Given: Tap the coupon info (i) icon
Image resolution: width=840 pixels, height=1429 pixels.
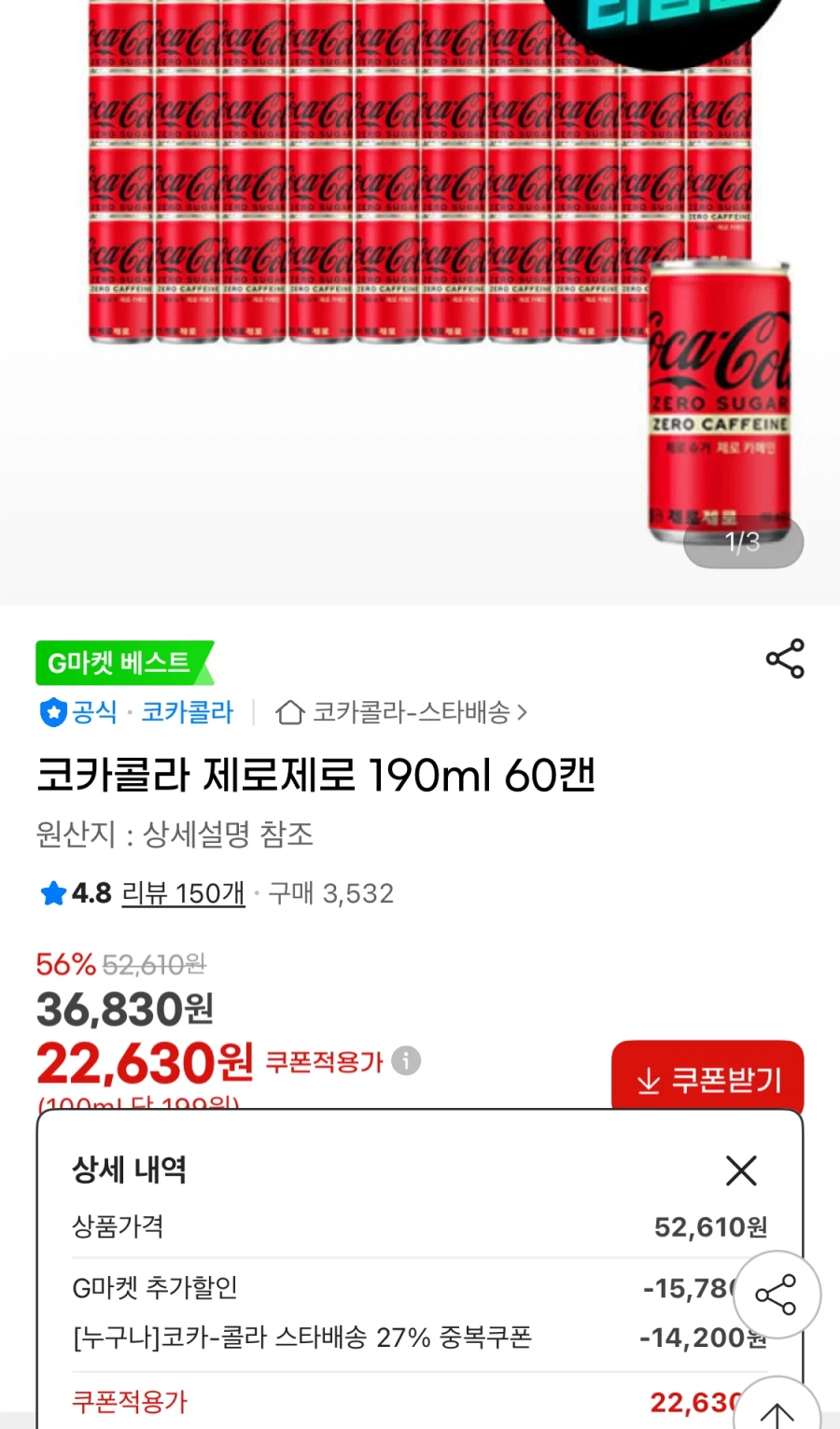Looking at the screenshot, I should [404, 1060].
